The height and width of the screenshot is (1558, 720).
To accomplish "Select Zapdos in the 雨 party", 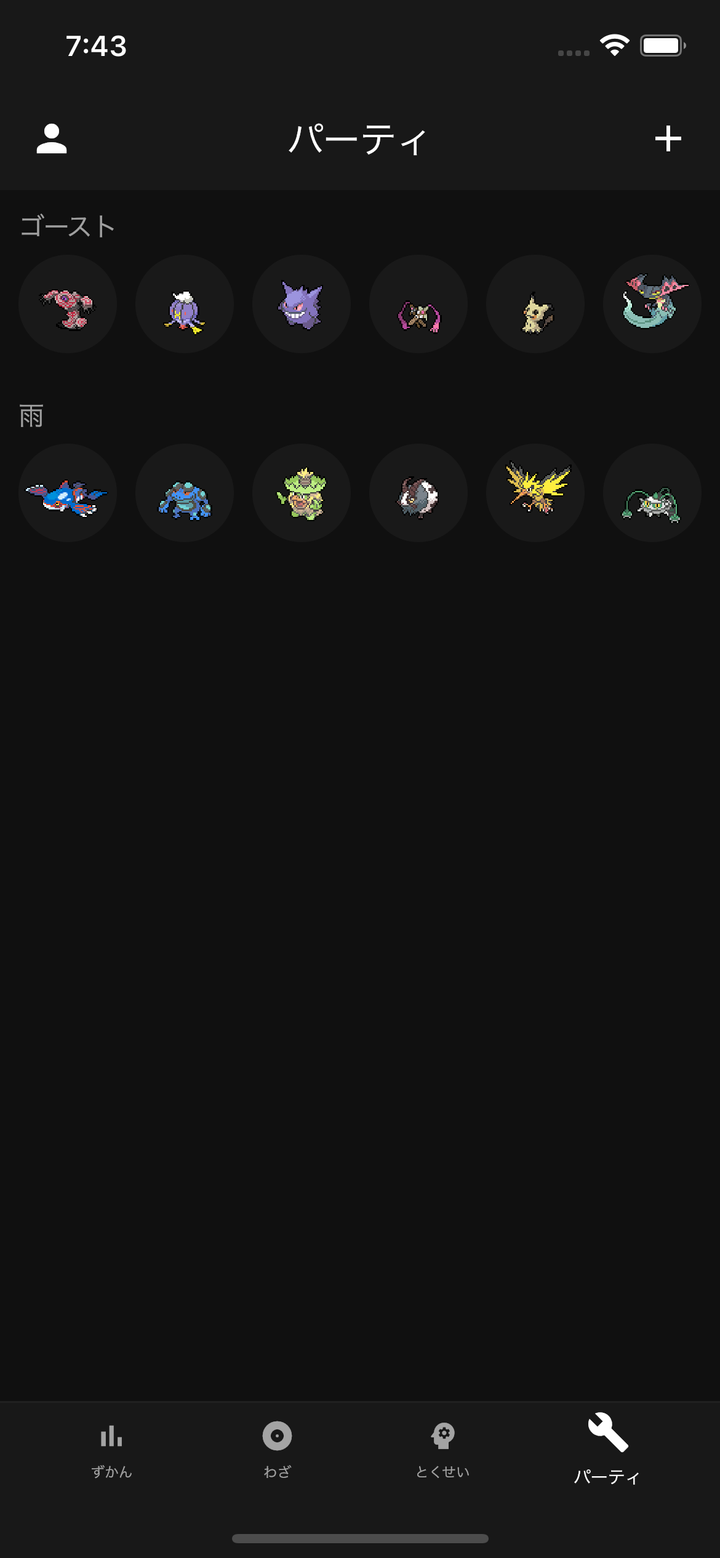I will [x=535, y=493].
